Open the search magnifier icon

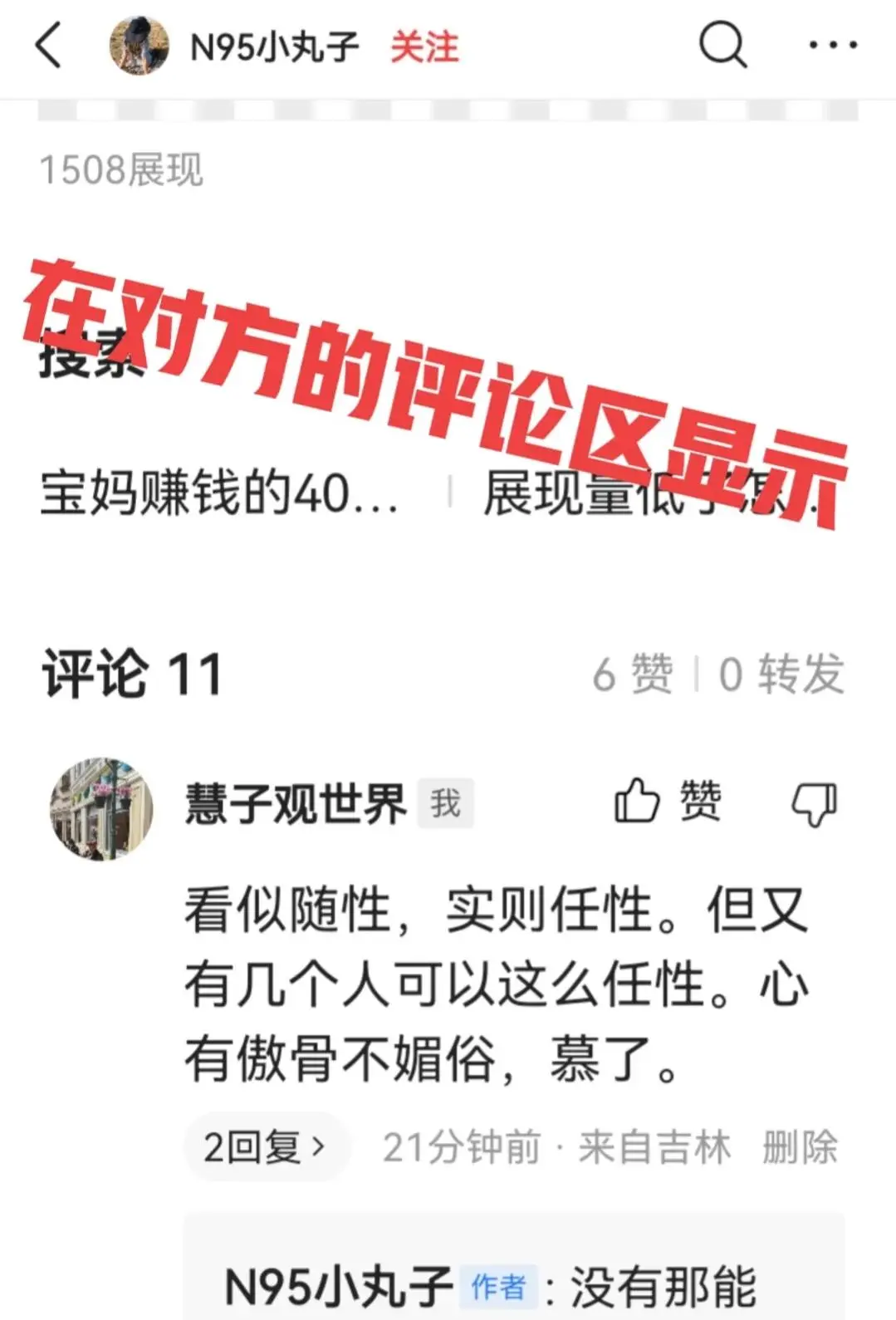tap(722, 45)
